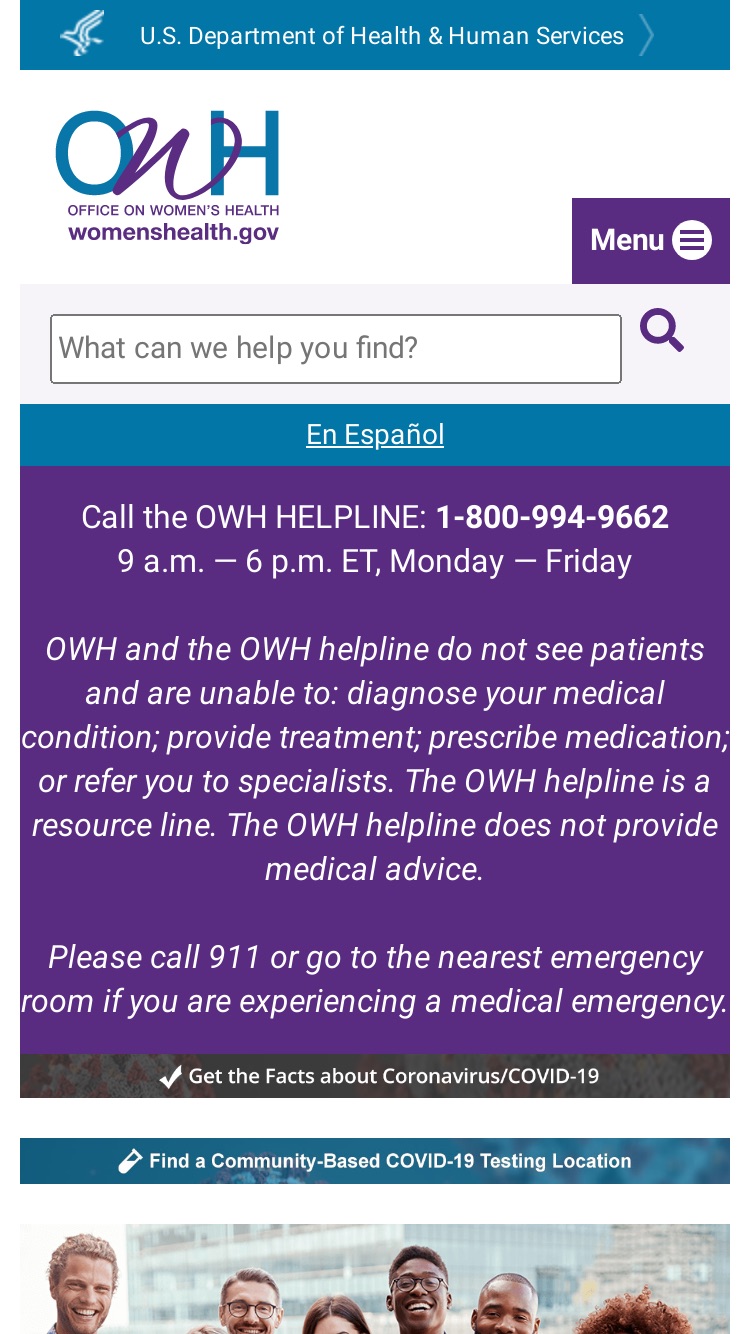Screen dimensions: 750x1334
Task: Open the banner showing smiling people
Action: [x=375, y=1279]
